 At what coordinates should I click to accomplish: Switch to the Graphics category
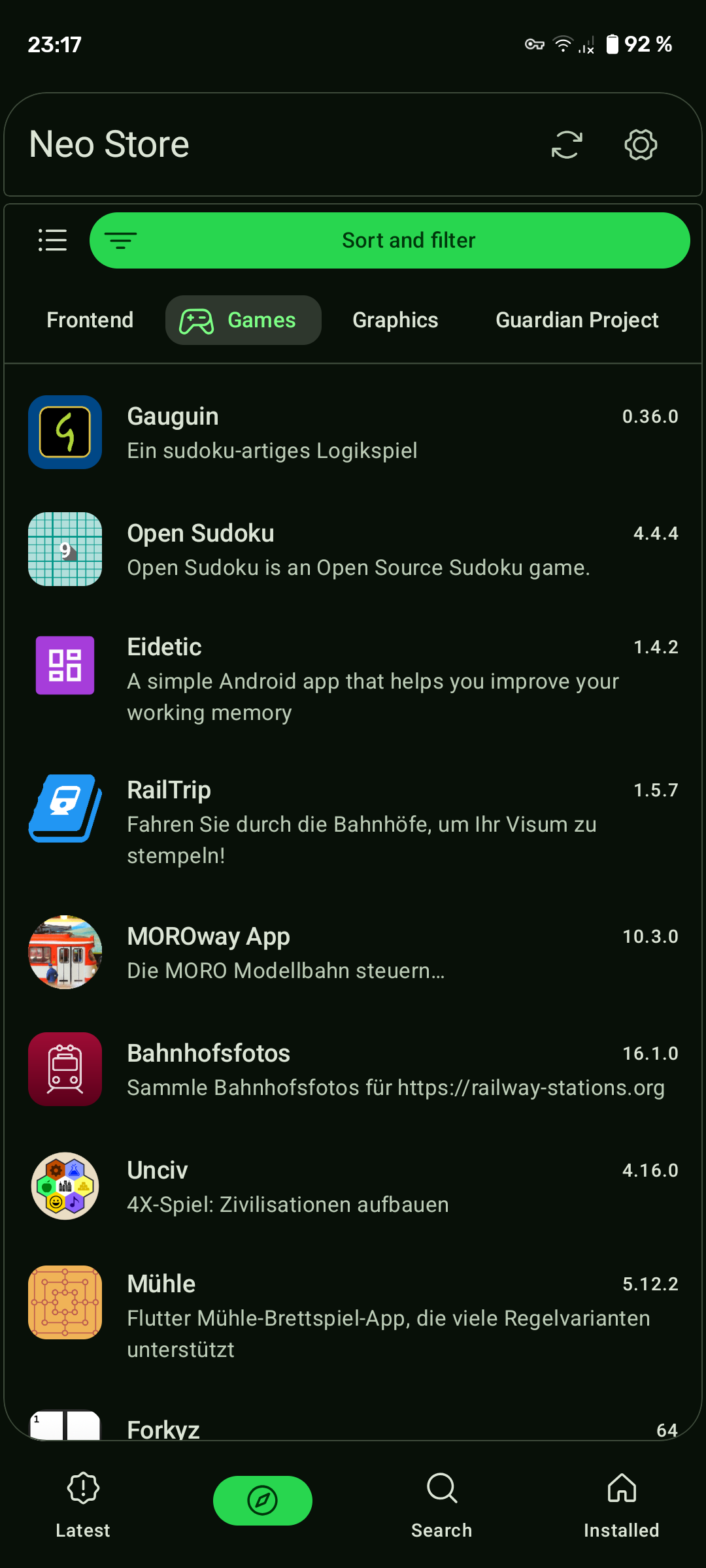click(x=395, y=320)
